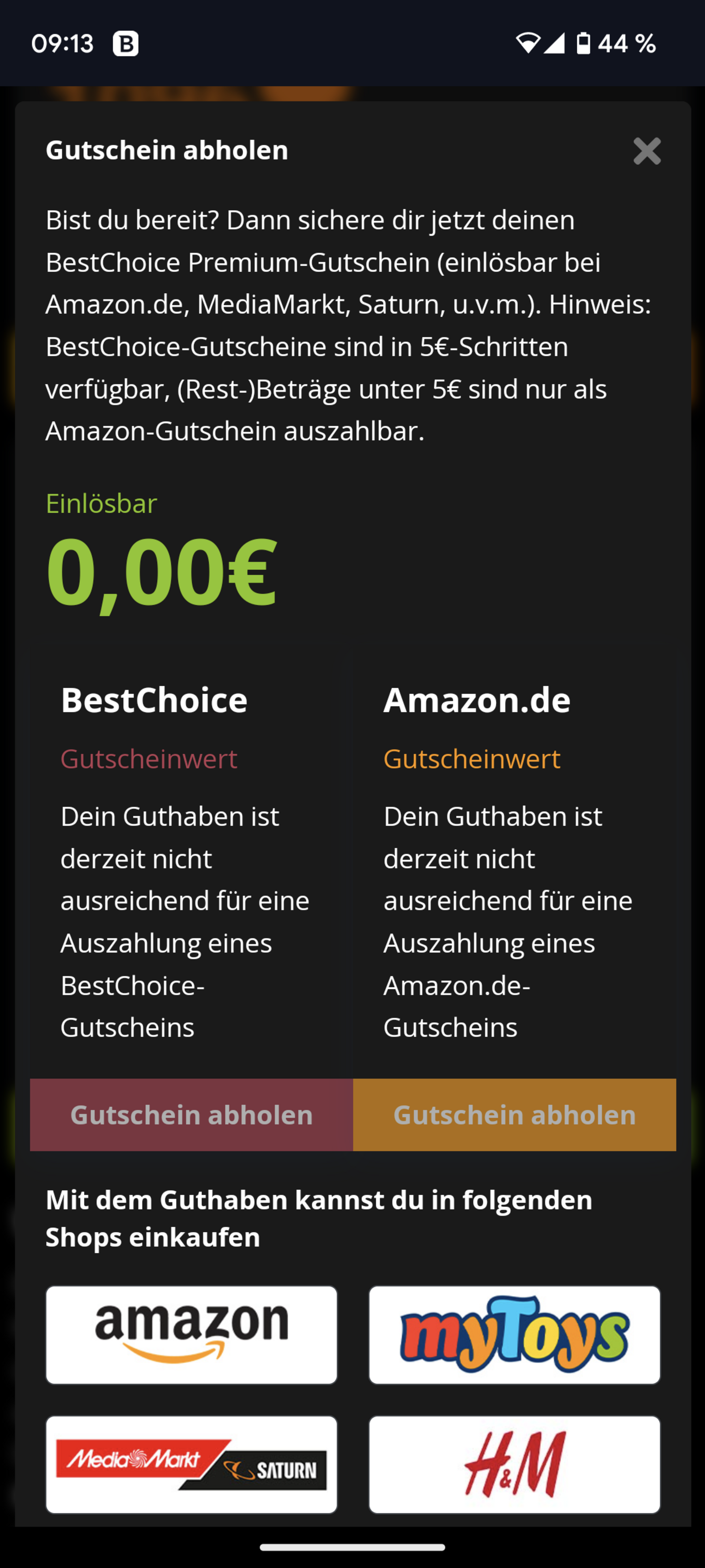The image size is (705, 1568).
Task: Open the MediaMarkt Saturn shop tile
Action: (x=192, y=1465)
